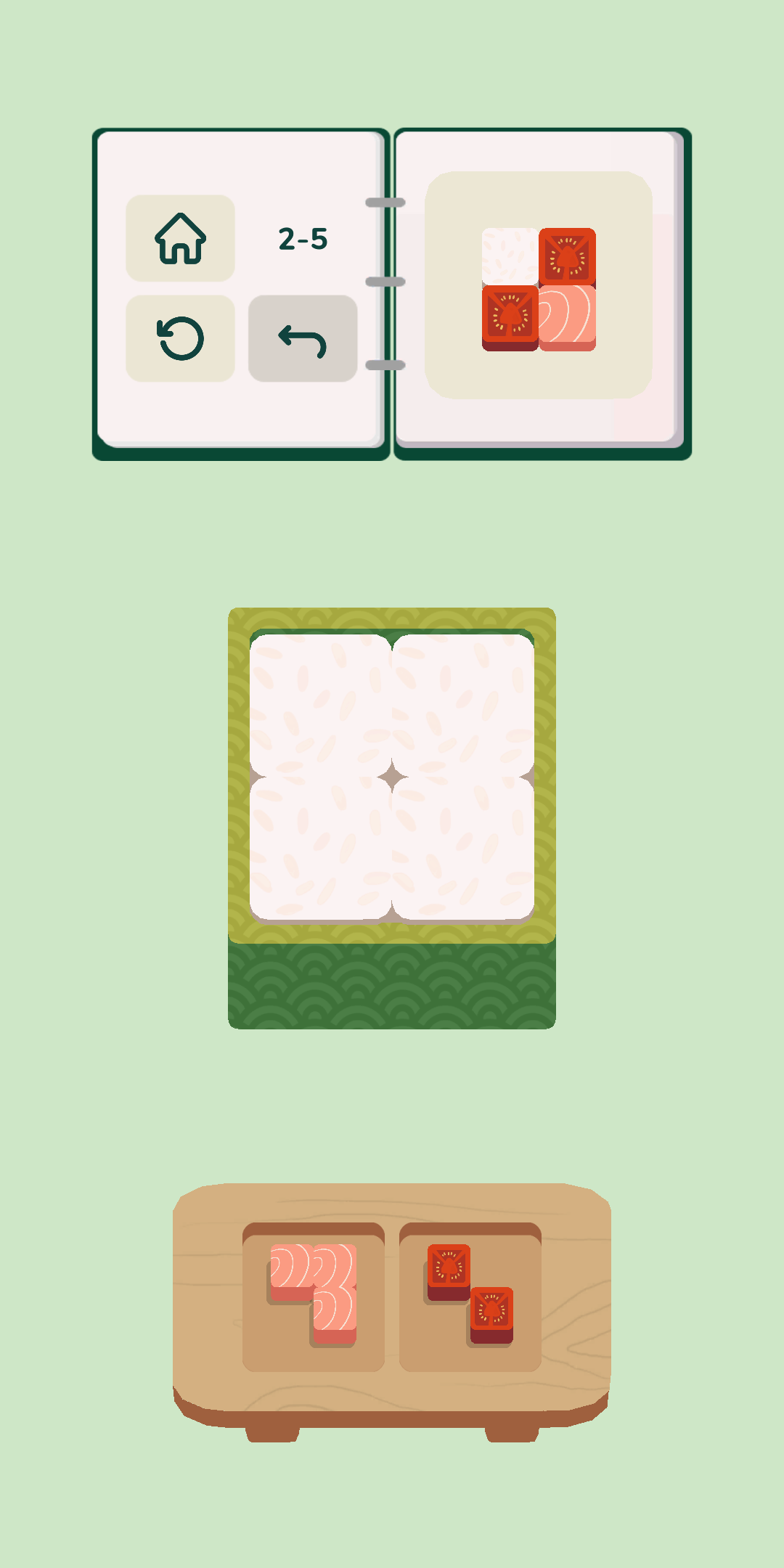
Task: Restart the level with the reset icon
Action: 180,338
